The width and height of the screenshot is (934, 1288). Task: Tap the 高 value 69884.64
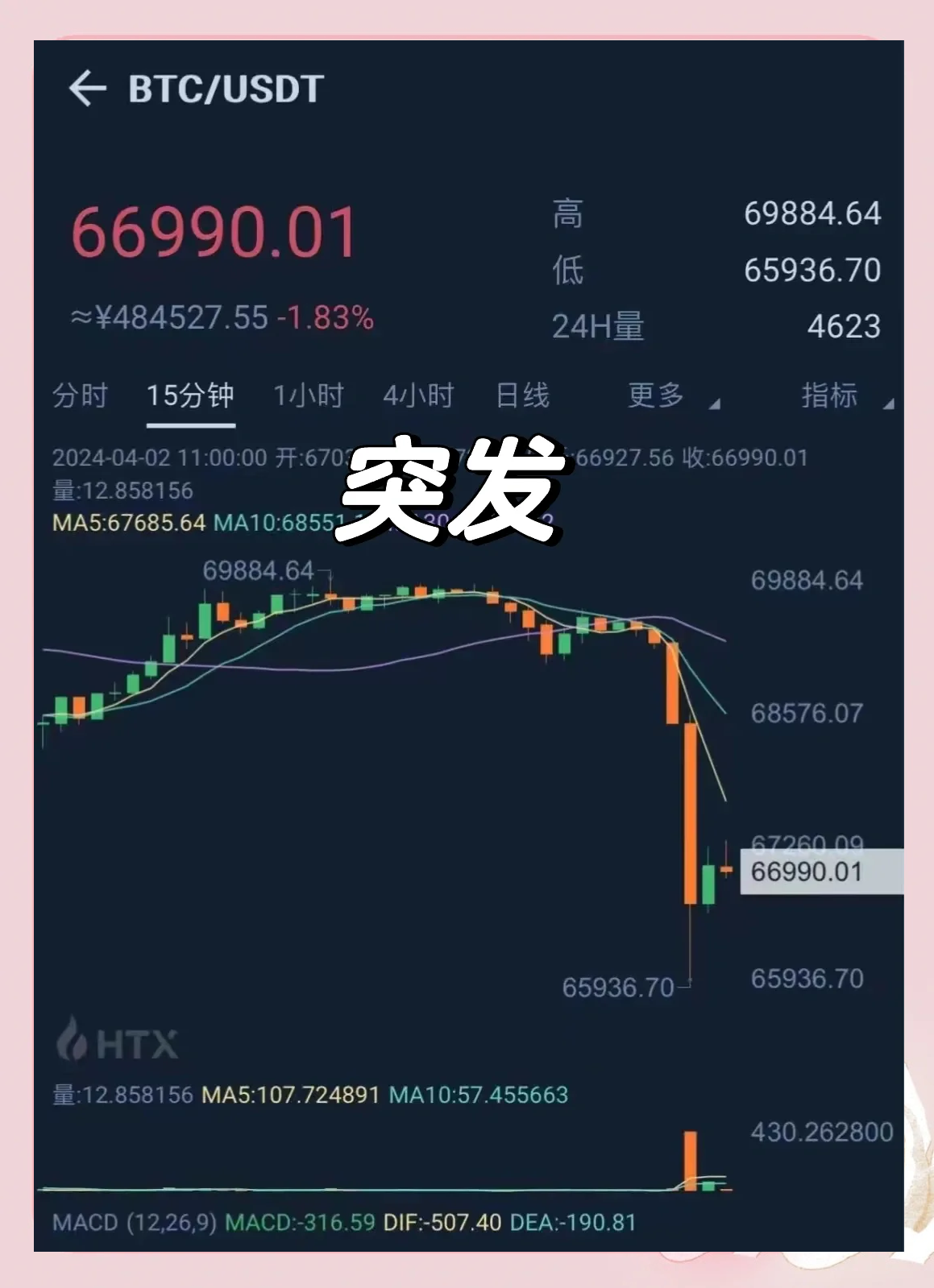812,214
